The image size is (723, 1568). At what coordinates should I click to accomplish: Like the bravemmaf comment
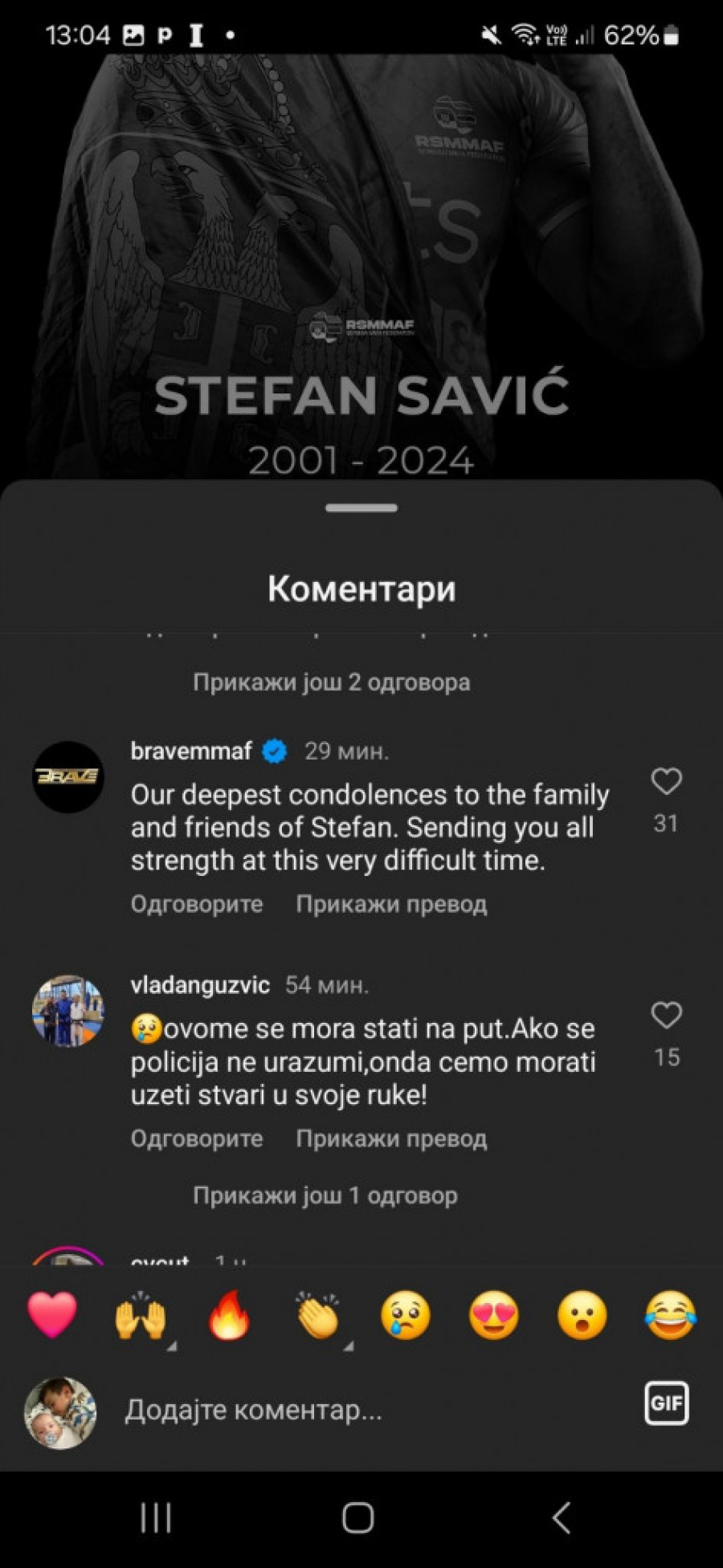666,781
